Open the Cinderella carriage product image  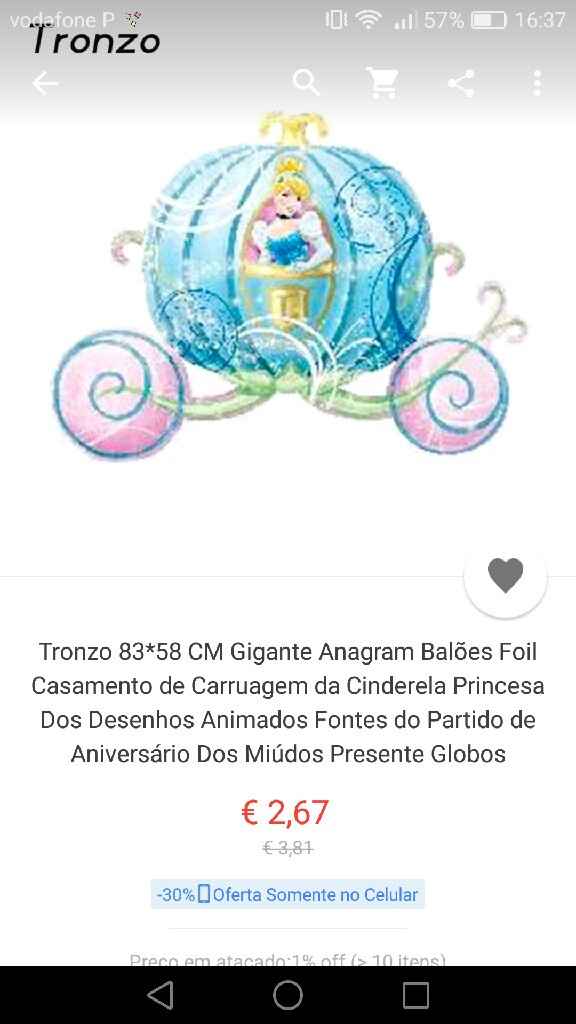288,285
